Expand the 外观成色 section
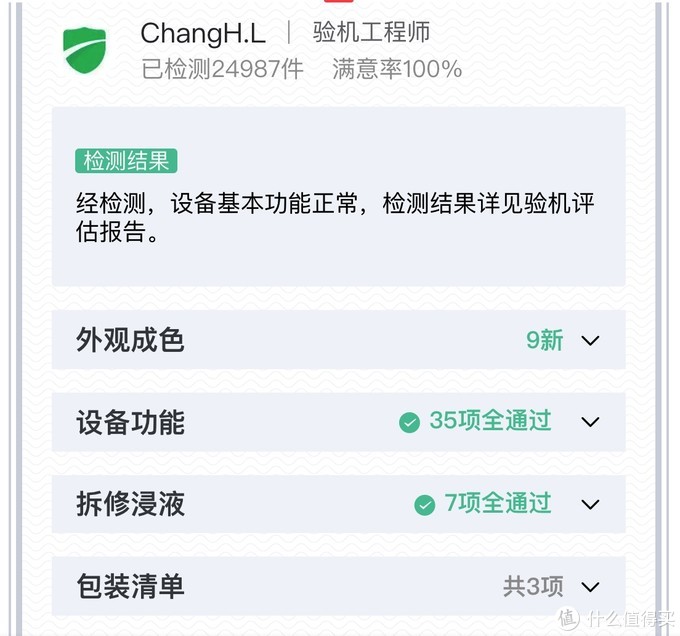Screen dimensions: 680x636 pos(590,340)
